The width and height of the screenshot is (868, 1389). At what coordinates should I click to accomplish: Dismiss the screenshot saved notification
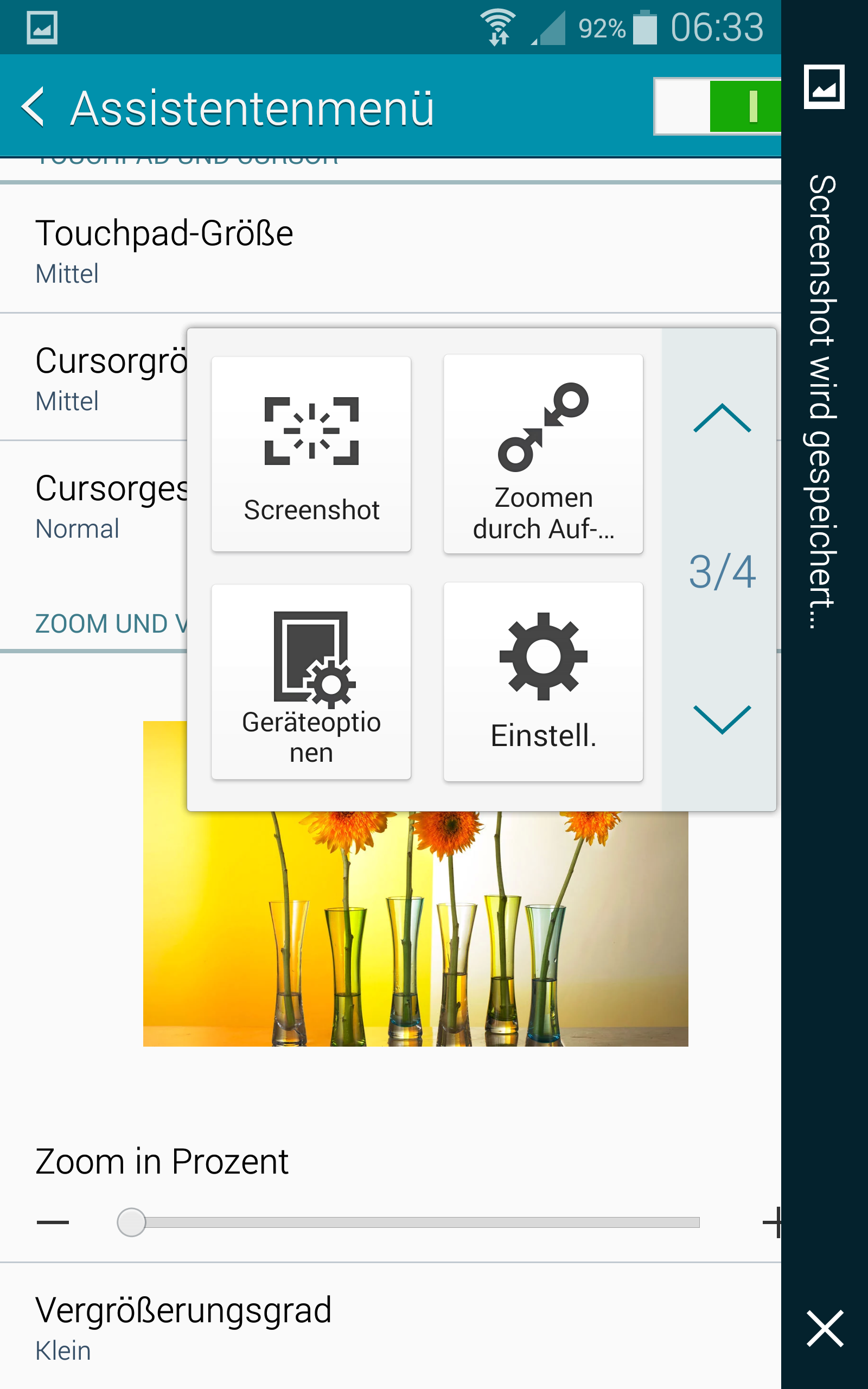pos(825,1328)
